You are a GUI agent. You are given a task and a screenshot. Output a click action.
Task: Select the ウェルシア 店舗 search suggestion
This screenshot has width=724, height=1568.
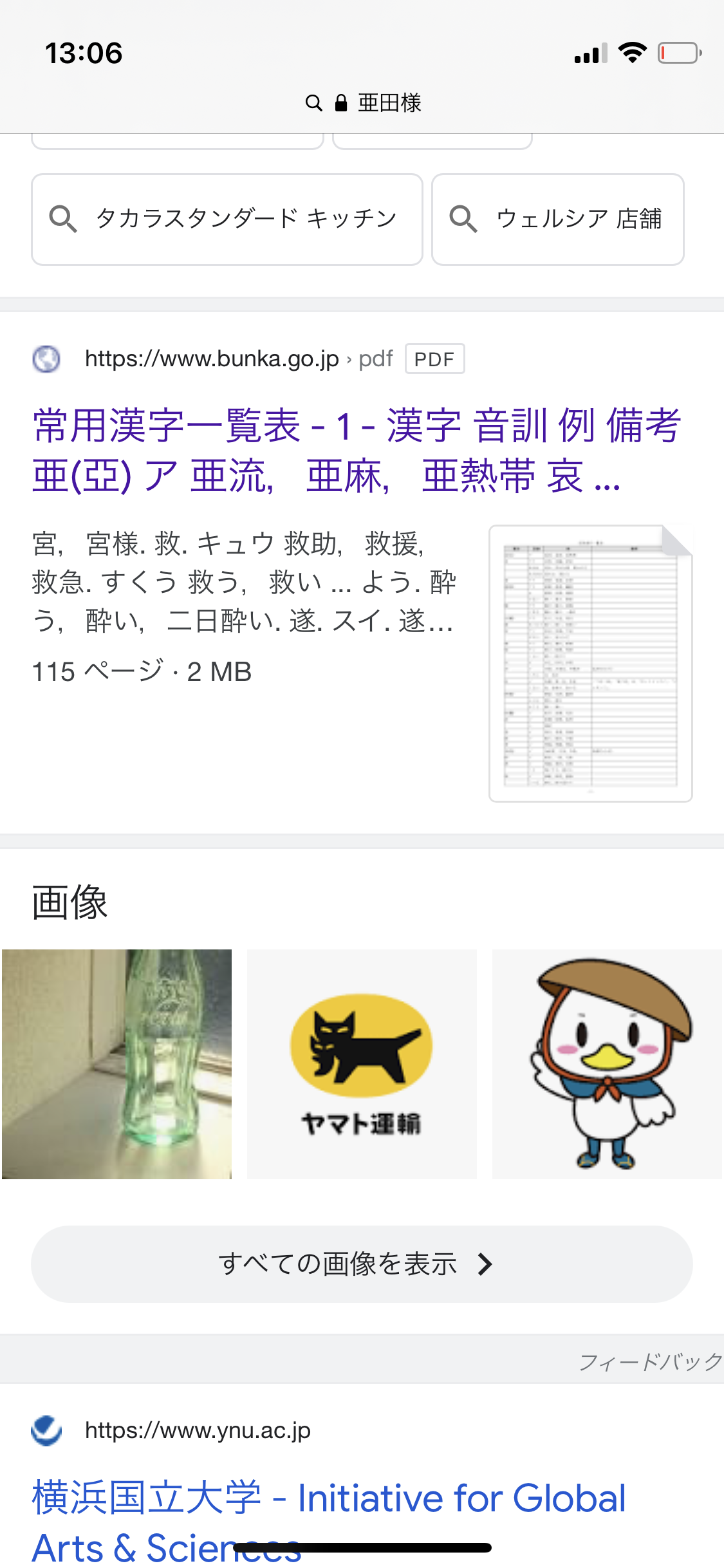click(x=557, y=219)
